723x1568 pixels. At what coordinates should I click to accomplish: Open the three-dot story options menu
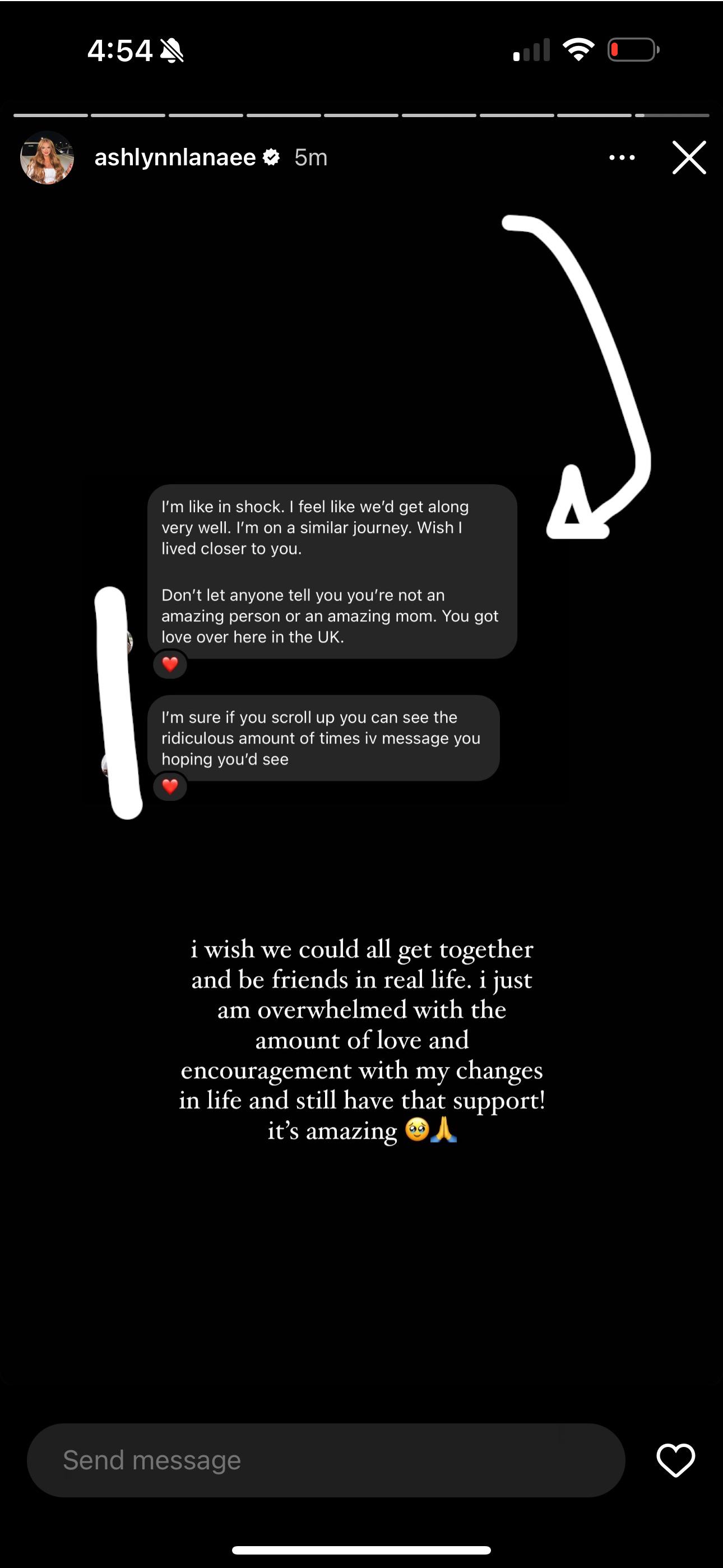click(x=622, y=157)
